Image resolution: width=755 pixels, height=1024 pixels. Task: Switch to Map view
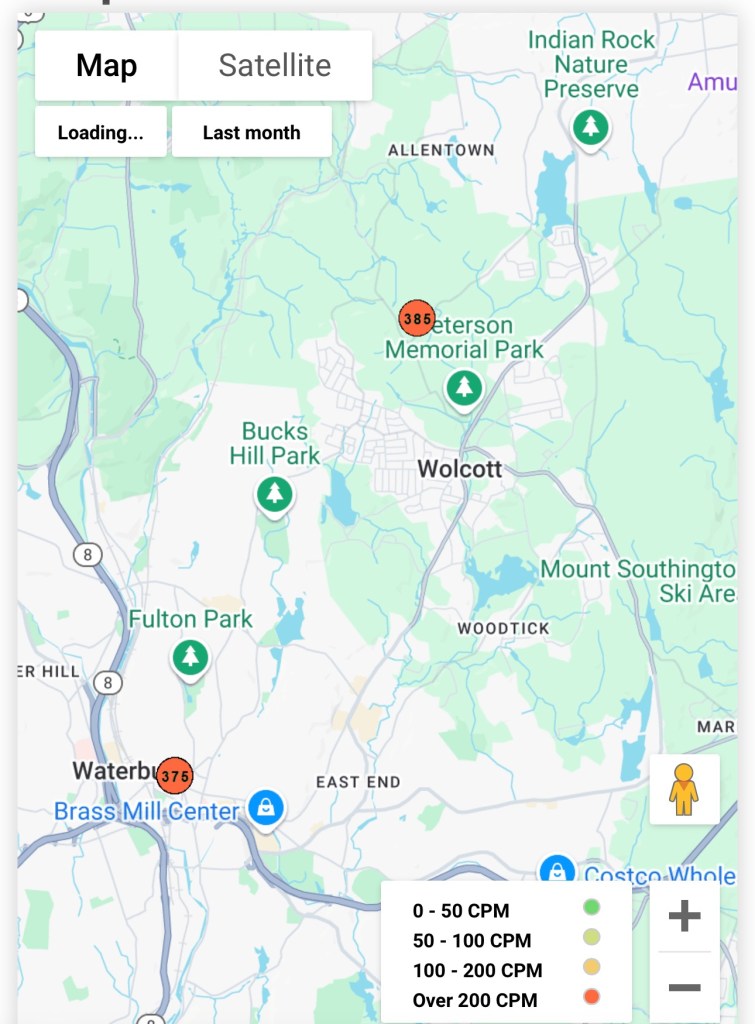pos(106,66)
